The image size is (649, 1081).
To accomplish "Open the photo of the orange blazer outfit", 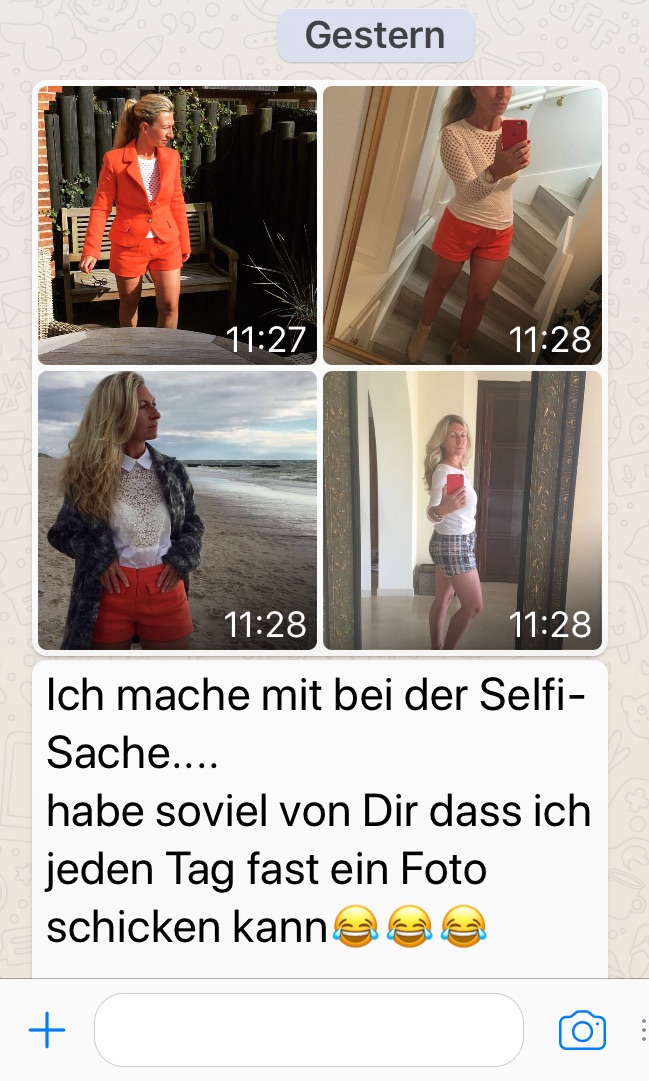I will (177, 224).
